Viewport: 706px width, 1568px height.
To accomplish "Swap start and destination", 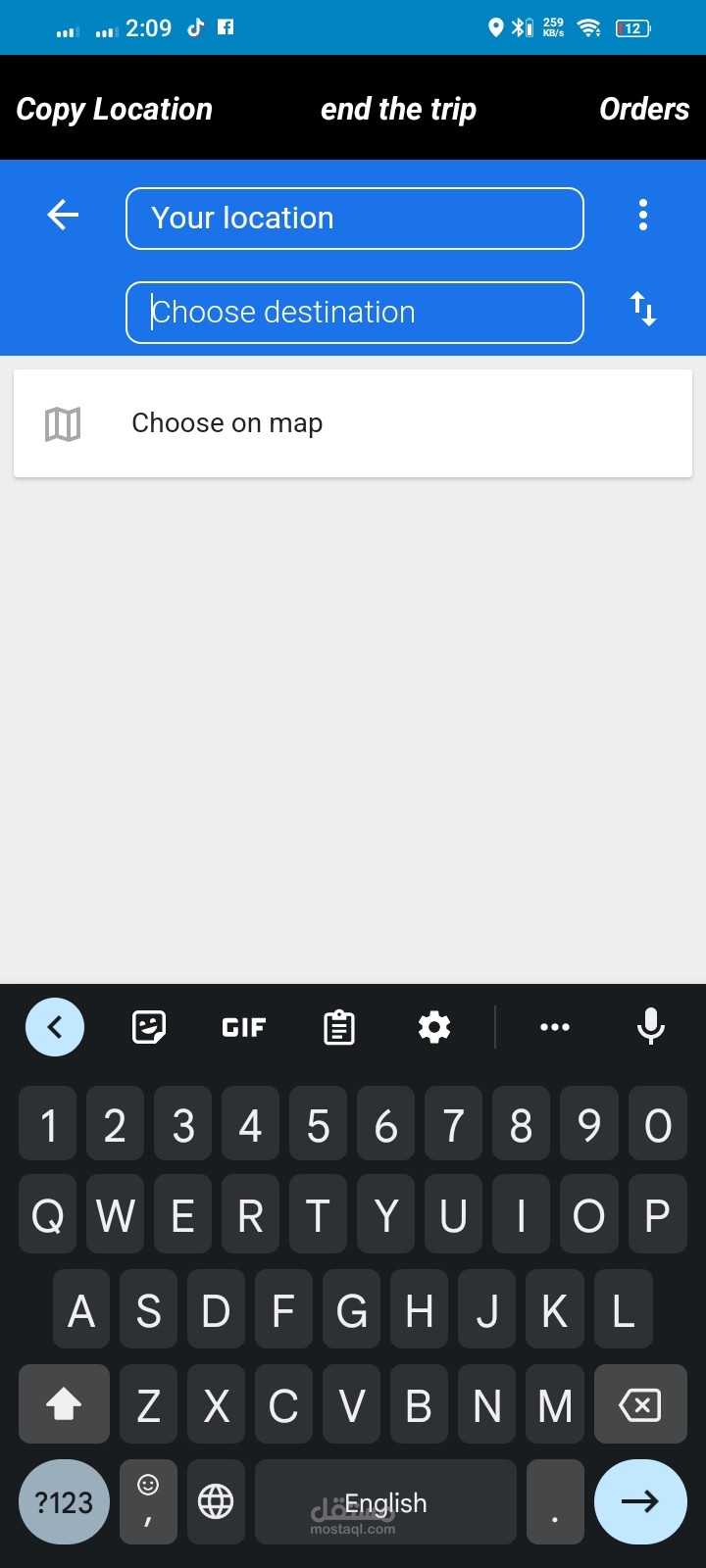I will [643, 309].
